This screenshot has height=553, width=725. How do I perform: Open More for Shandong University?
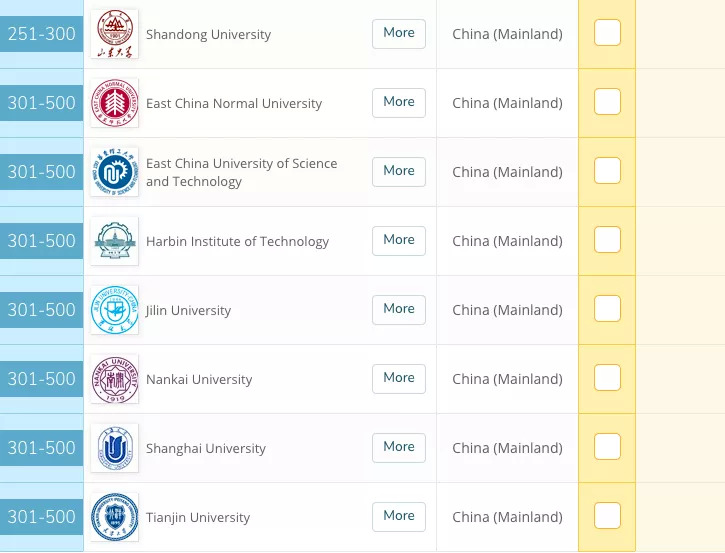coord(398,33)
